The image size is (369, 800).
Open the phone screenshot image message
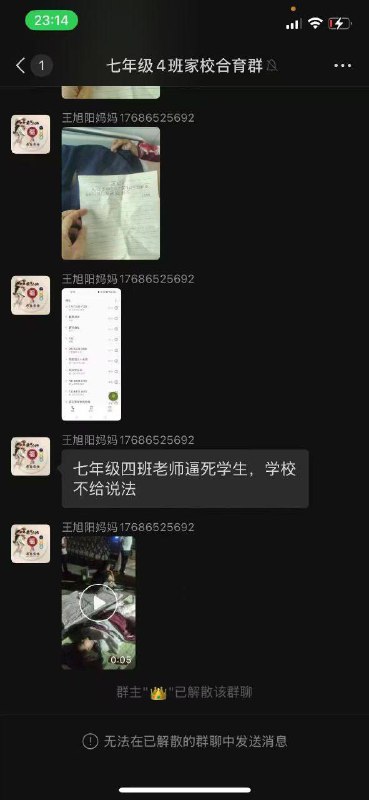tap(91, 354)
